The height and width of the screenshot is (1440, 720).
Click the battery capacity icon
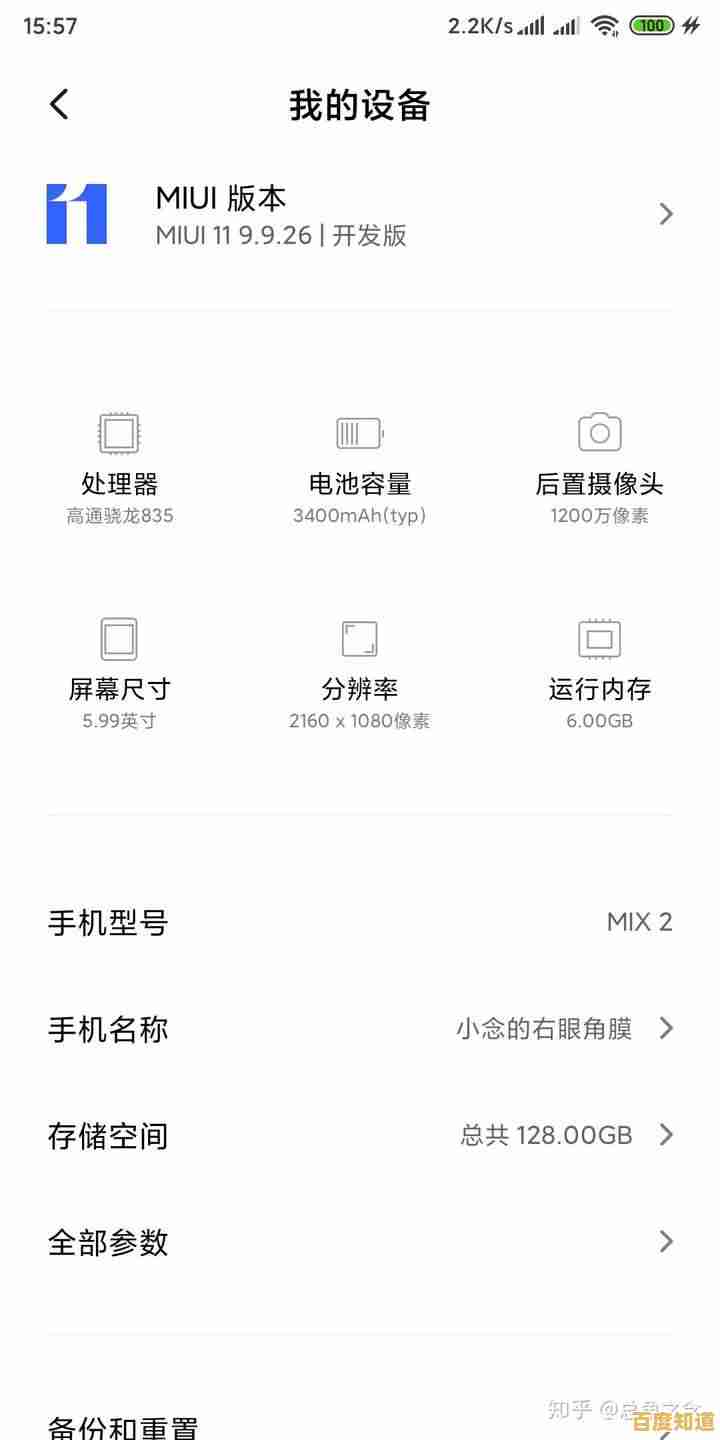[358, 432]
